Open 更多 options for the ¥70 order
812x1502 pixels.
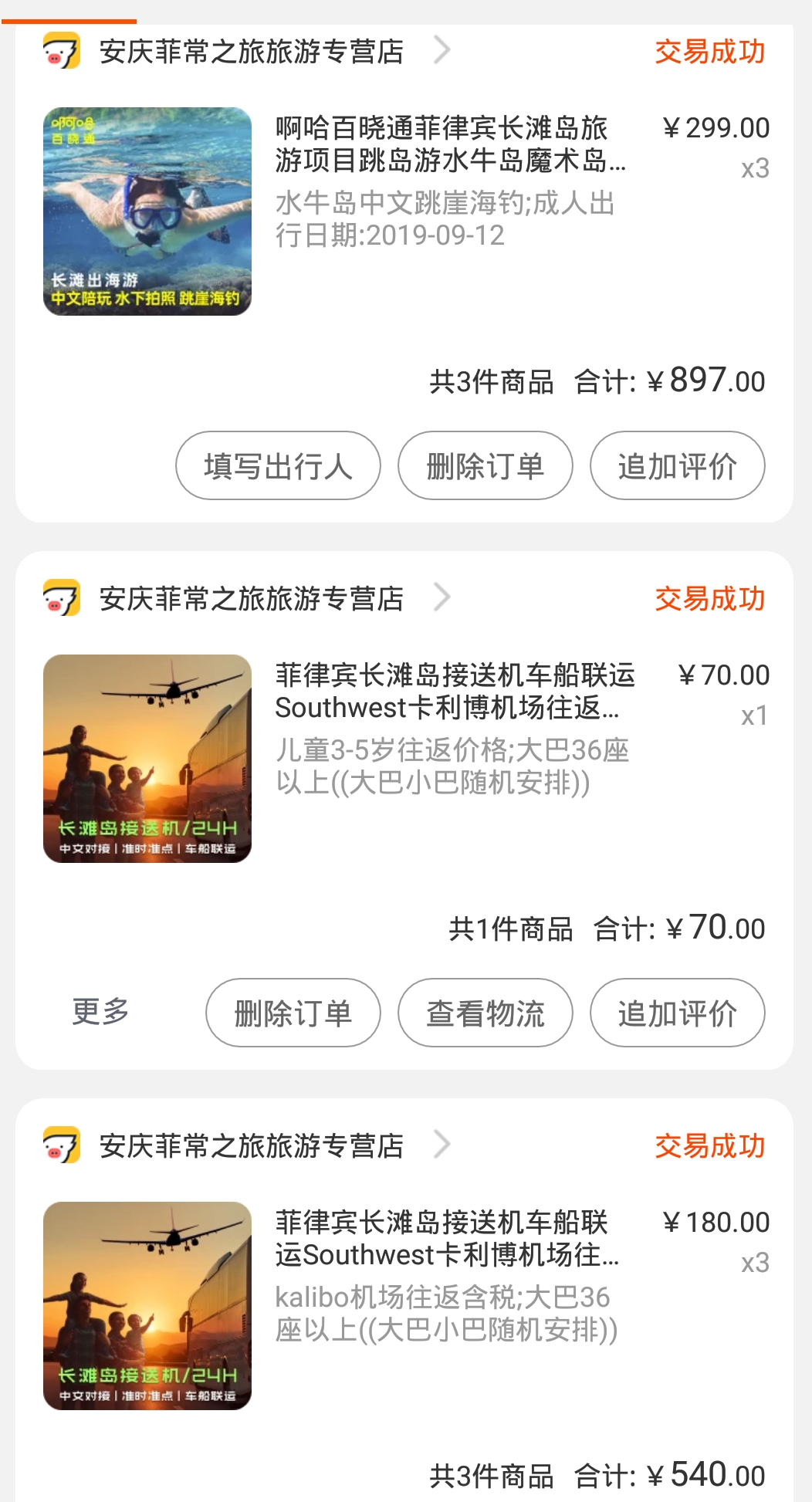(x=100, y=1011)
